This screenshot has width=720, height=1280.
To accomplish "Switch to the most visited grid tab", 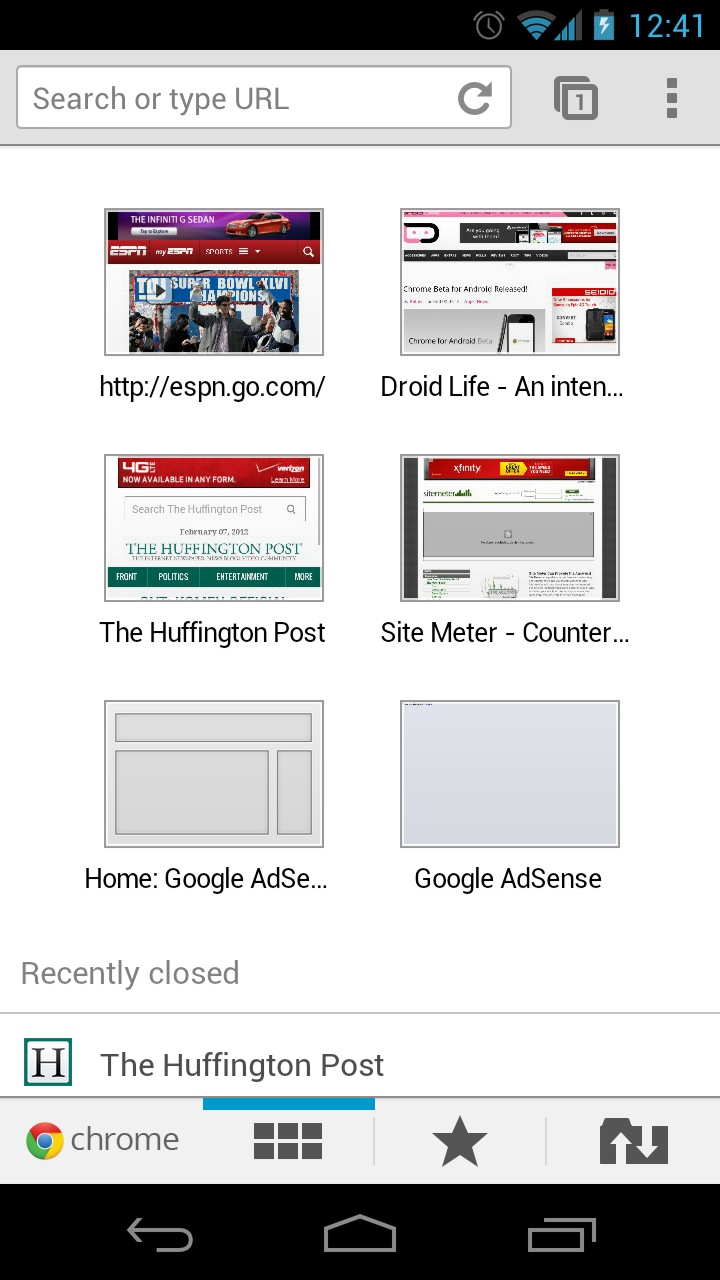I will tap(288, 1141).
